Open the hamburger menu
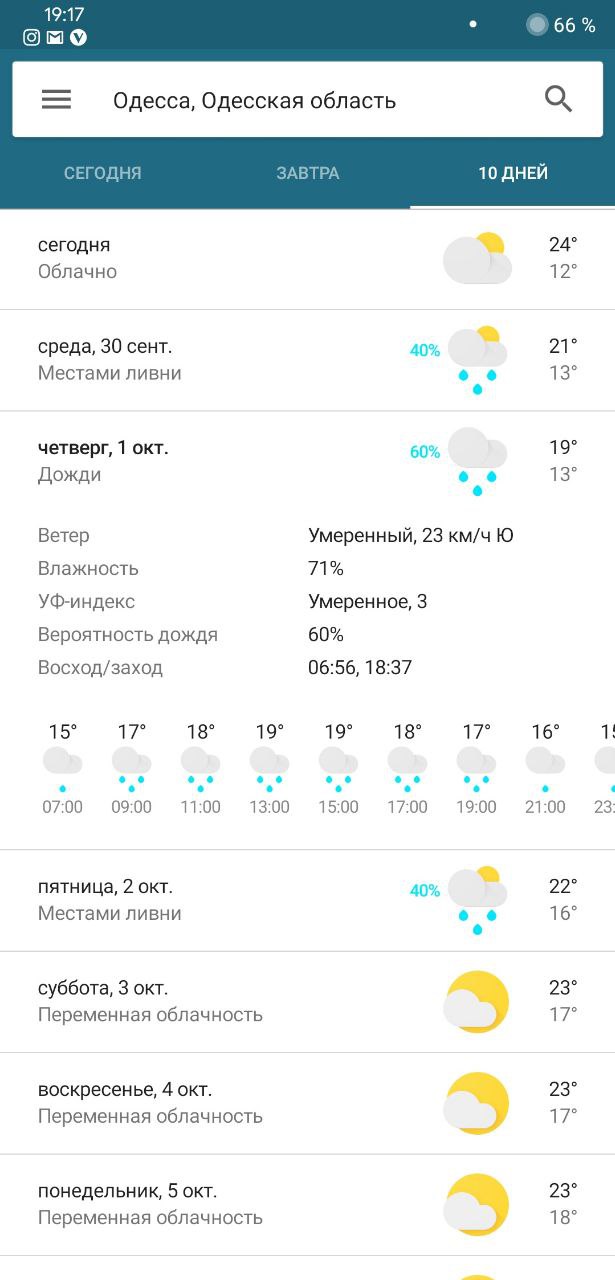The height and width of the screenshot is (1280, 615). (56, 99)
